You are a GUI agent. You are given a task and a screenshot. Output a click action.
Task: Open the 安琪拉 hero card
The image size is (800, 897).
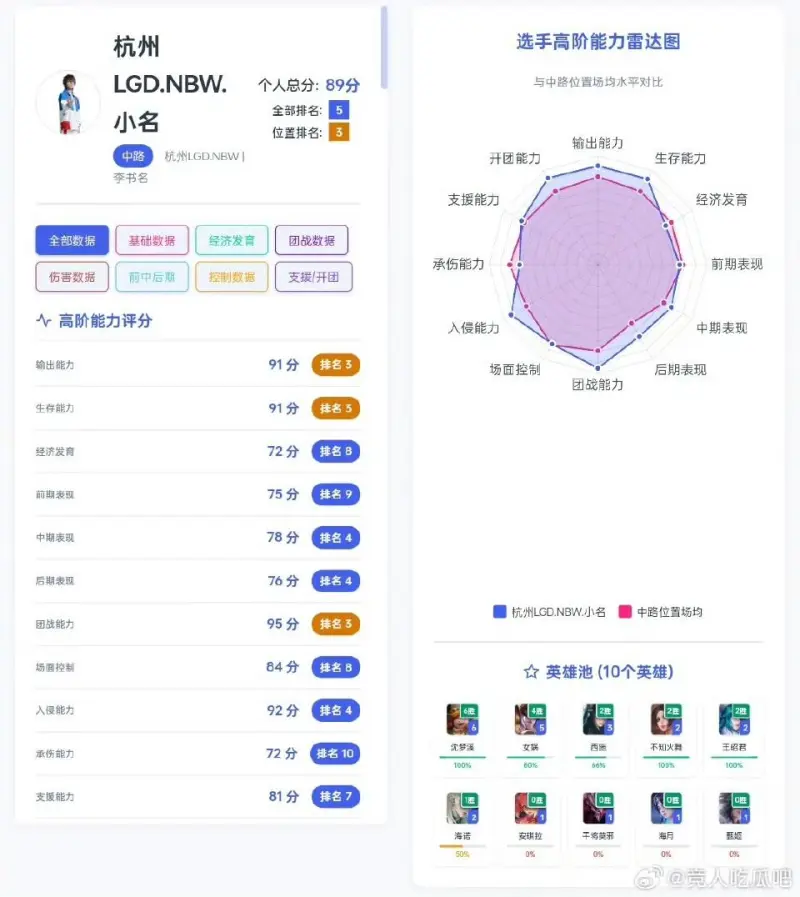pyautogui.click(x=530, y=824)
